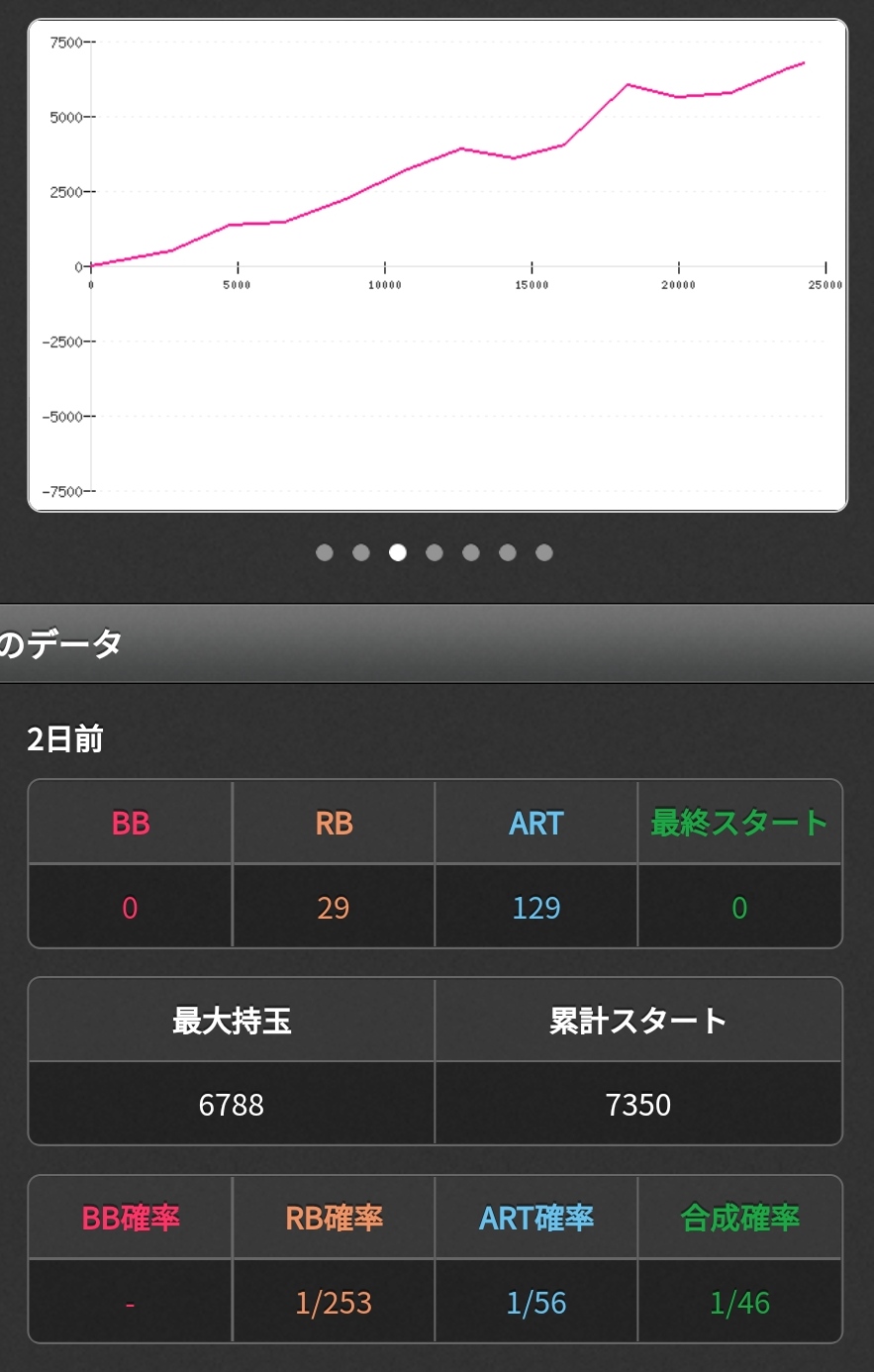The image size is (874, 1372).
Task: Open the pink line slump graph
Action: point(437,265)
